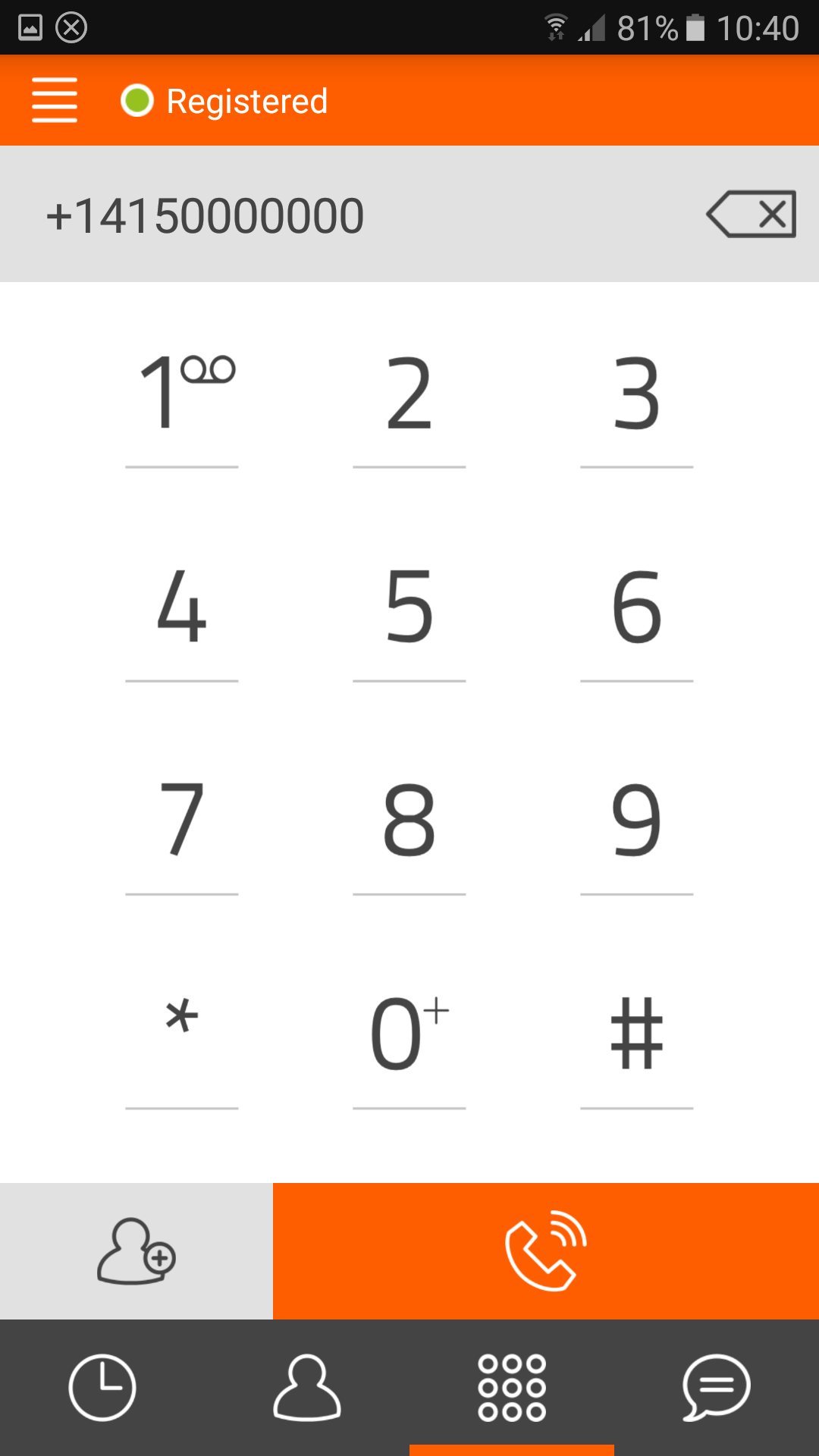Dial the number 8

[x=409, y=821]
